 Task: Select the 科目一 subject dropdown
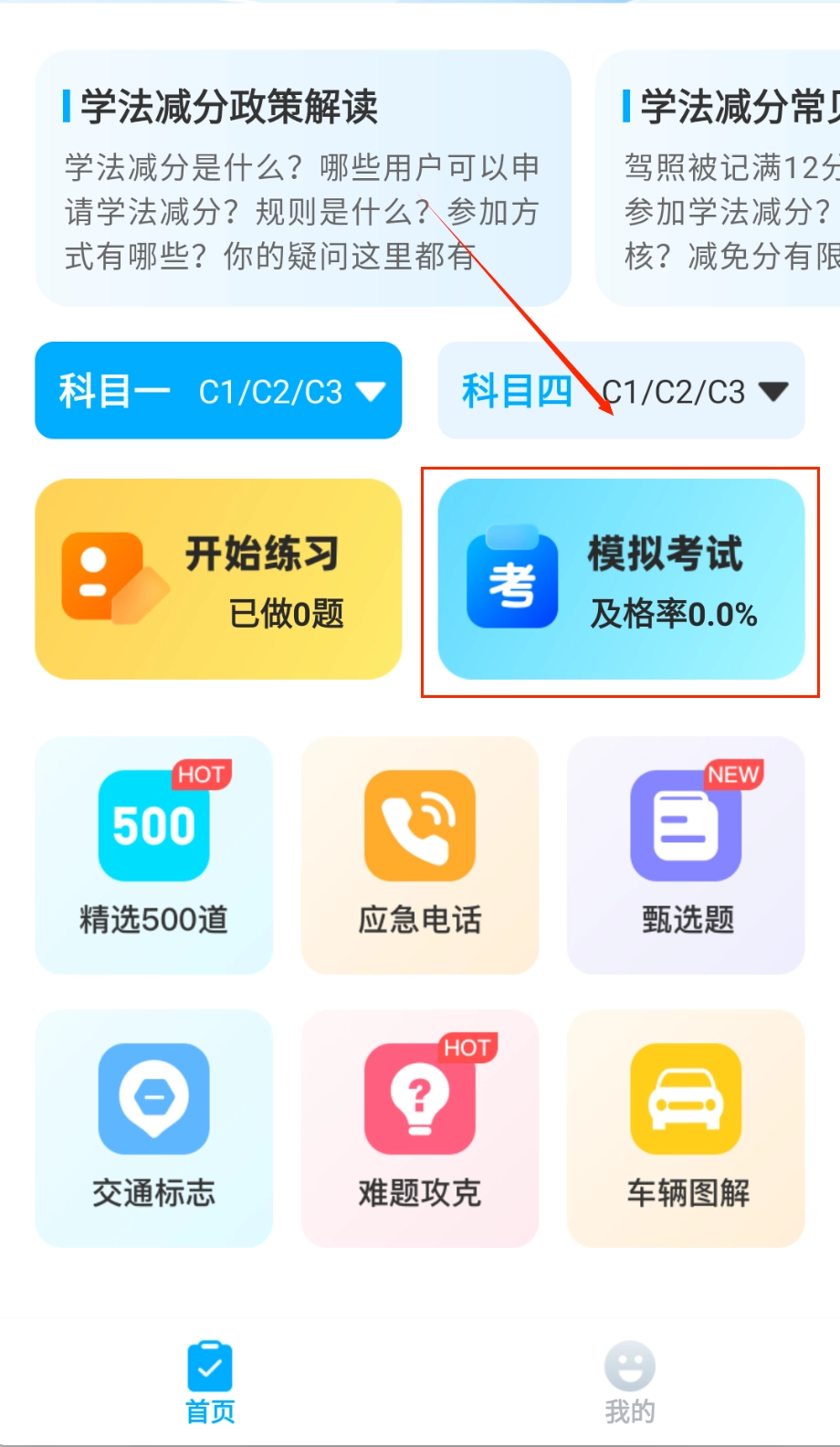click(218, 391)
